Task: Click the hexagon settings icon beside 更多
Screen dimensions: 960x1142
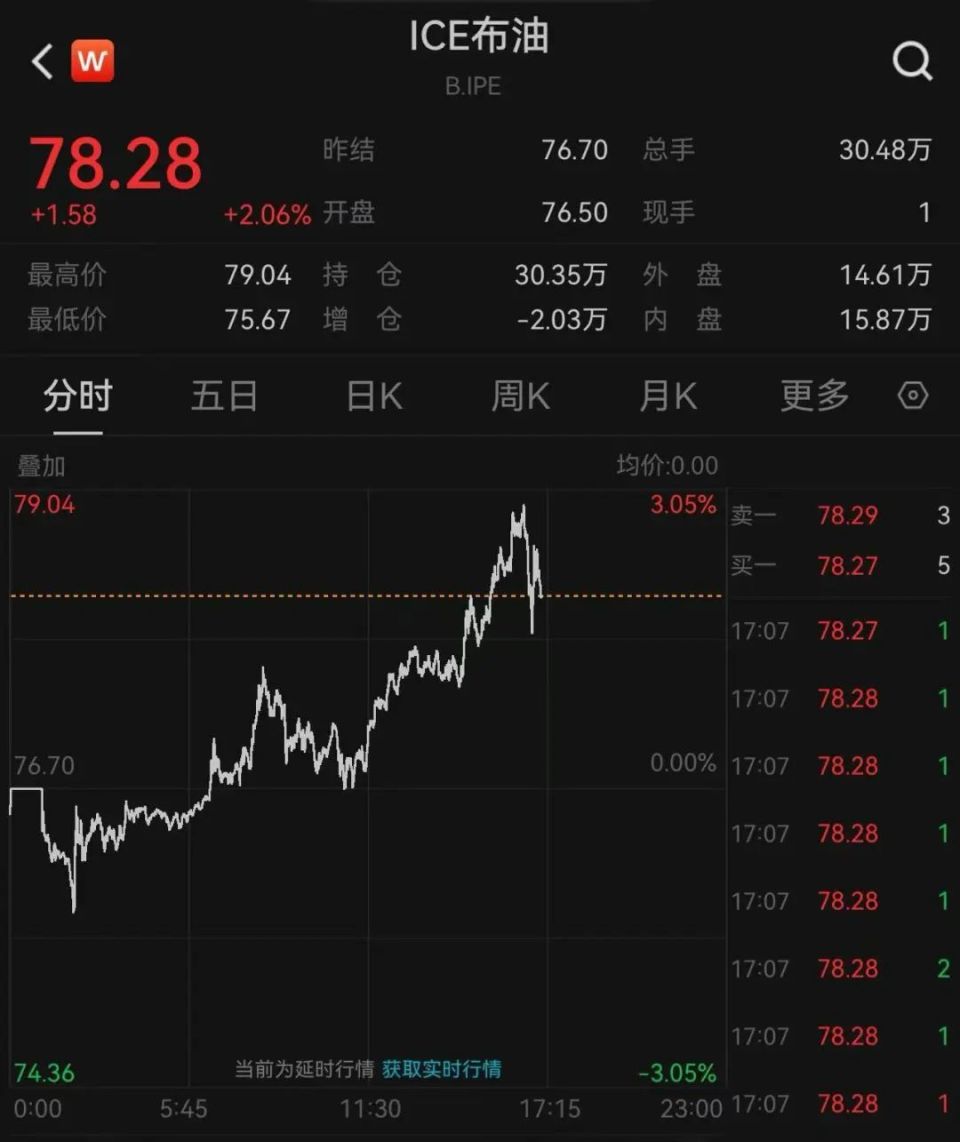Action: [913, 396]
